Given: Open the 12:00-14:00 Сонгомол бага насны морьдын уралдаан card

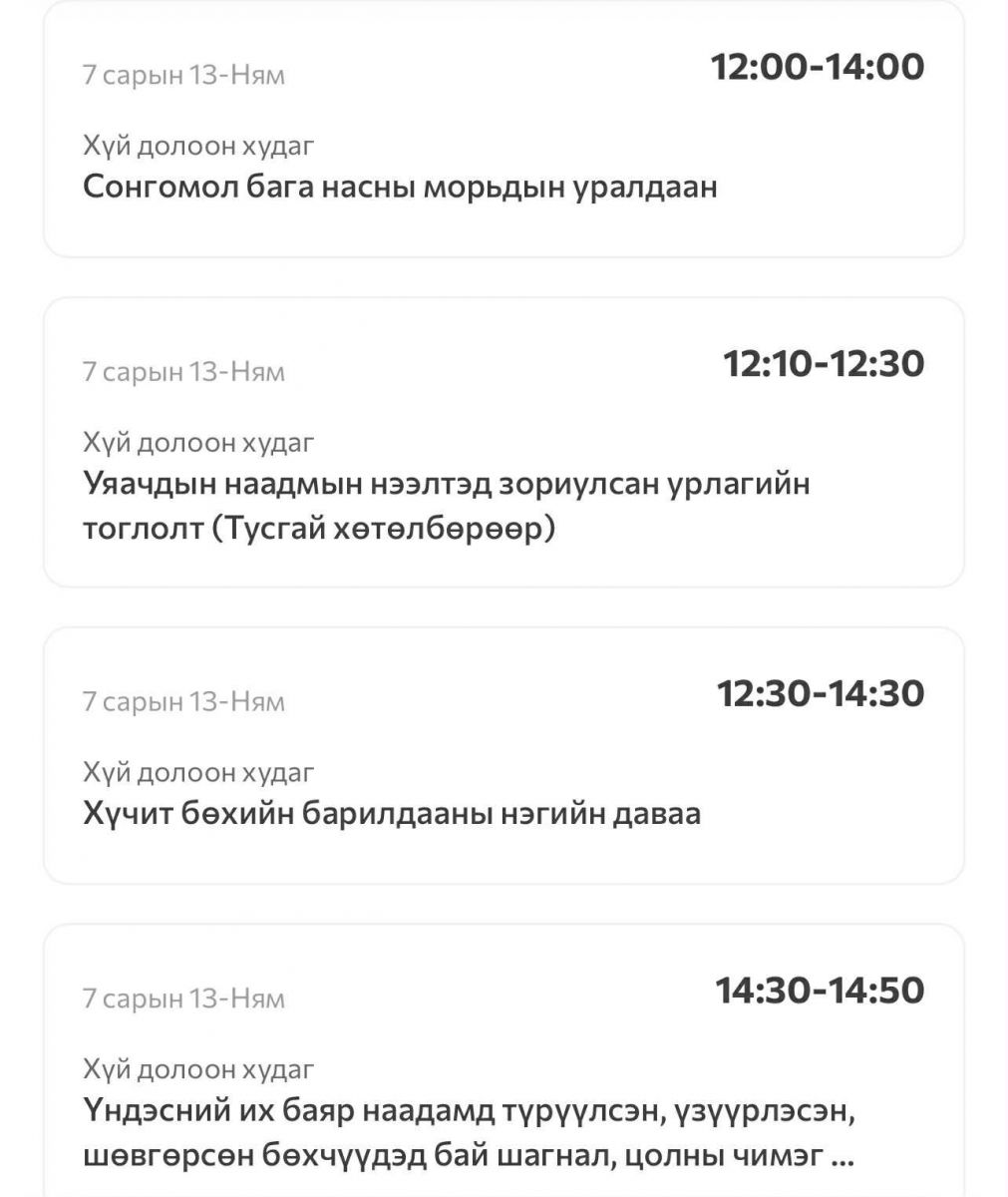Looking at the screenshot, I should pos(504,130).
